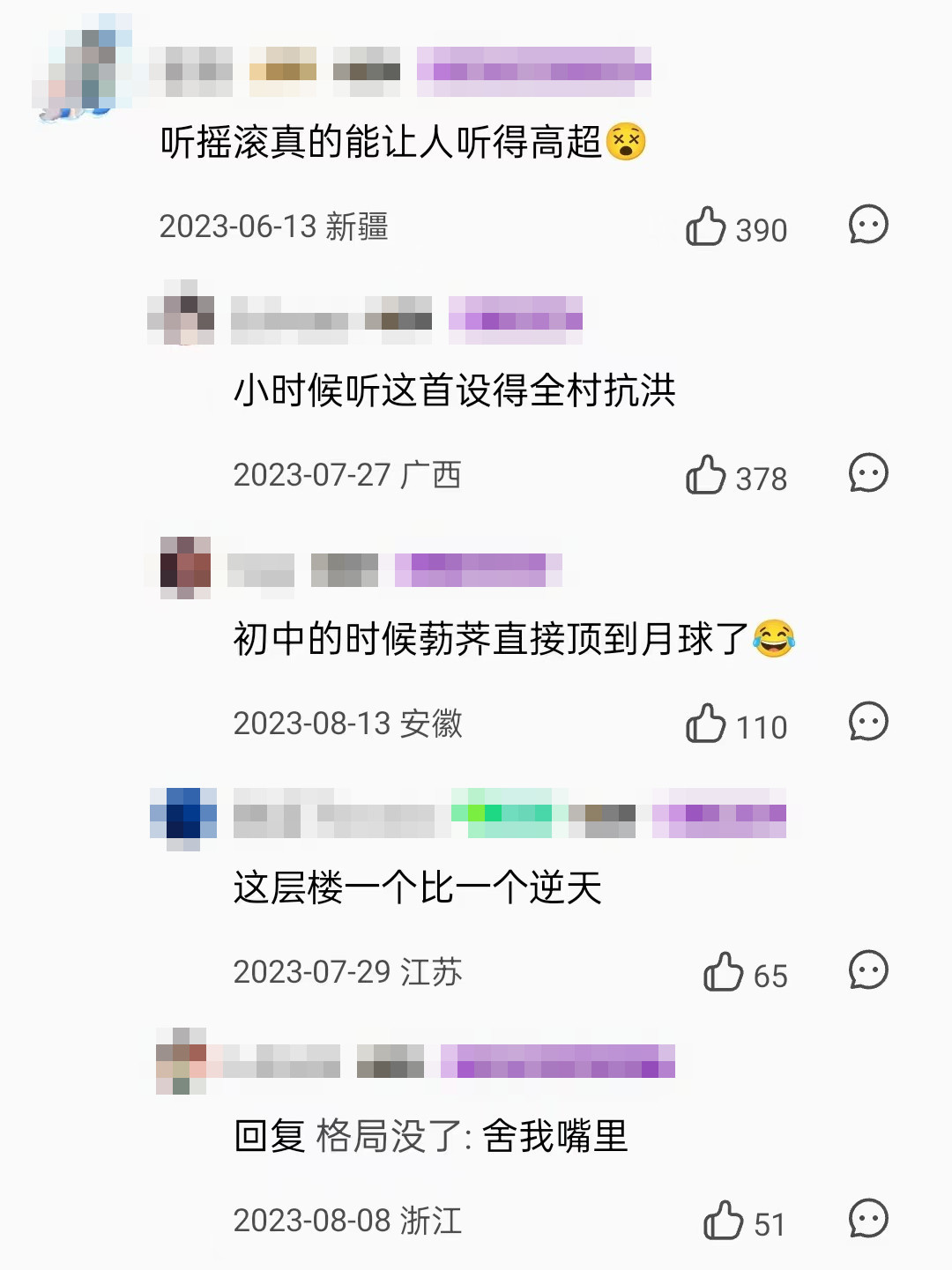Like the comment '回复 格局没了: 舍我嘴里'
The height and width of the screenshot is (1270, 952).
pos(723,1221)
